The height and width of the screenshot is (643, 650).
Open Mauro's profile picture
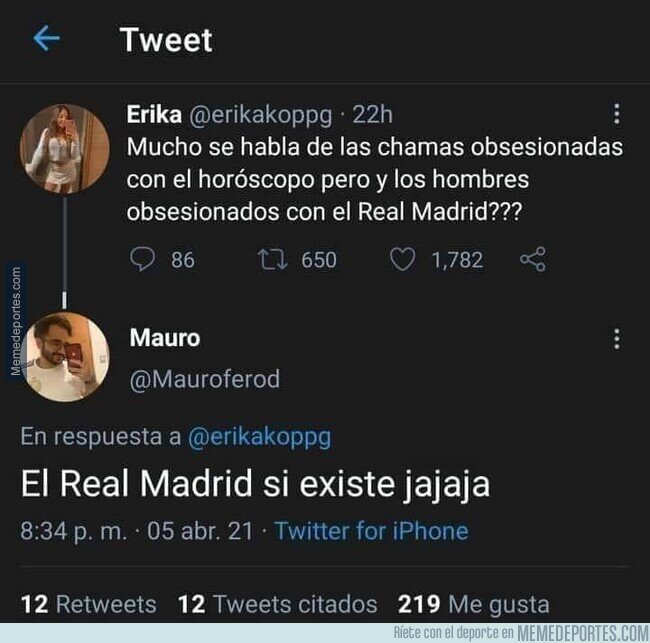pyautogui.click(x=65, y=357)
